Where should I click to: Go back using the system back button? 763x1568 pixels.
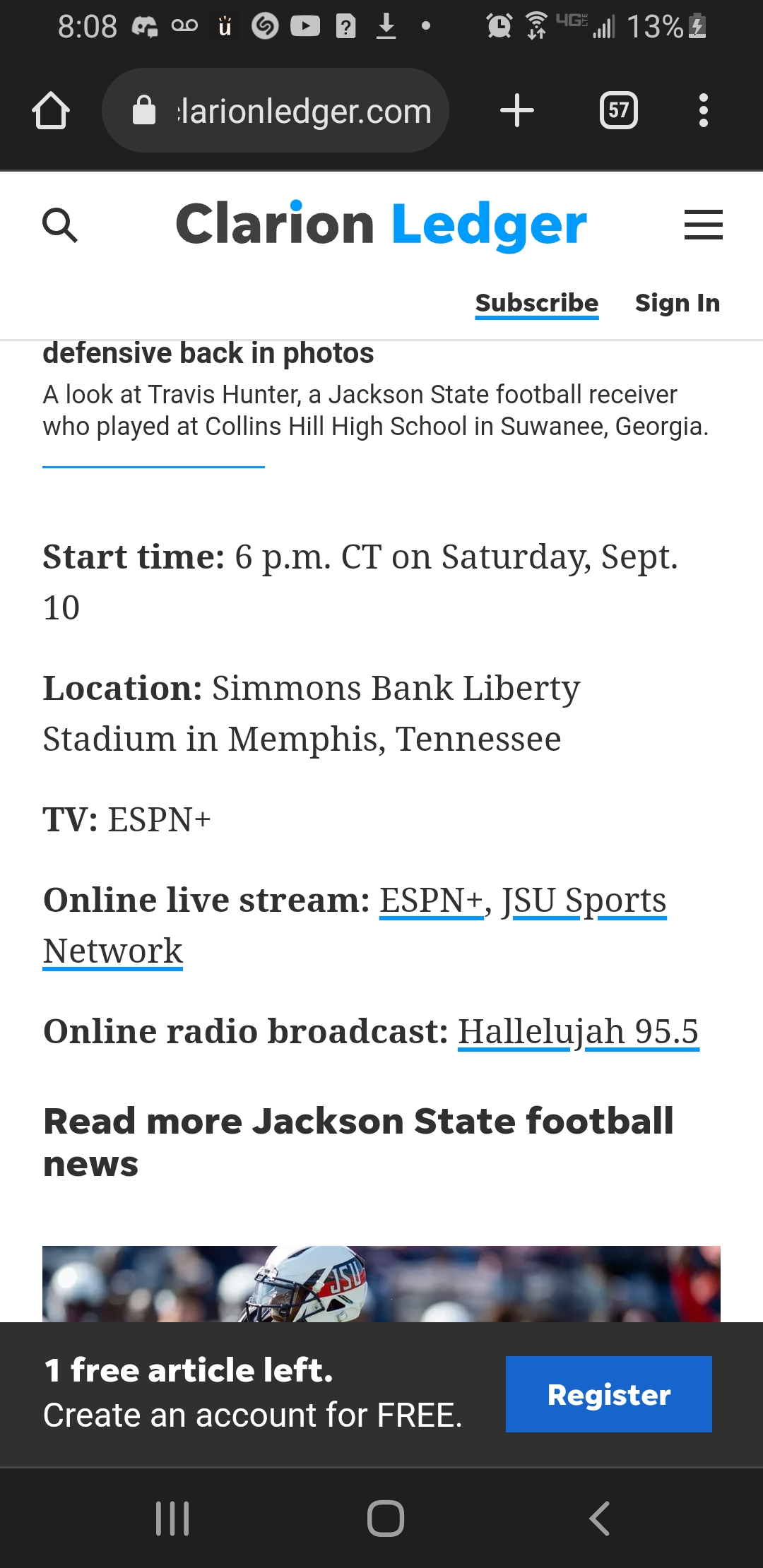[x=599, y=1519]
